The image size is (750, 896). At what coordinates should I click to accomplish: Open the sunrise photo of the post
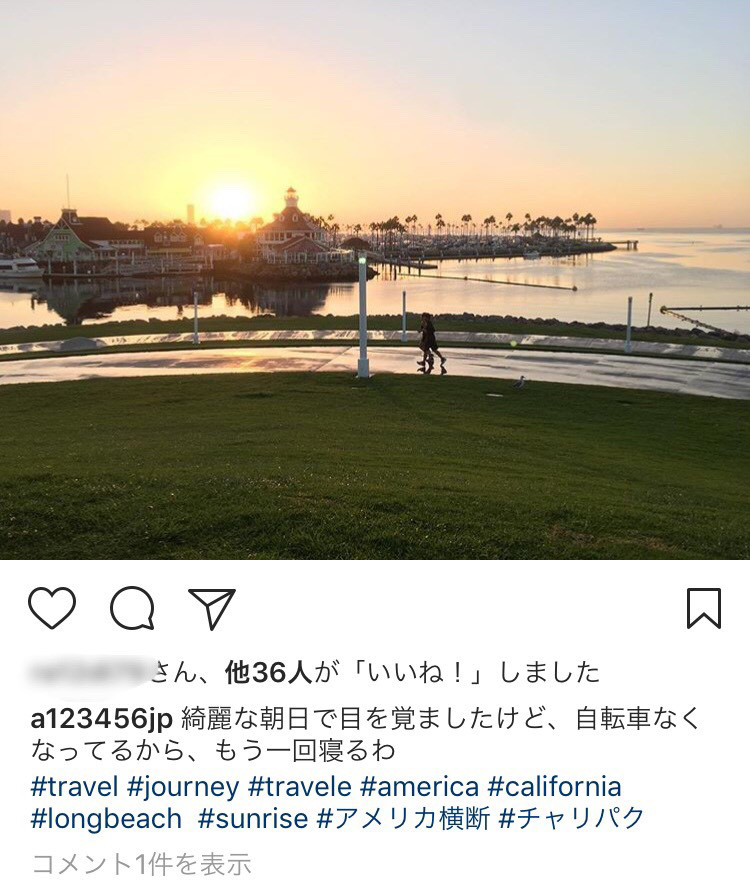coord(375,280)
